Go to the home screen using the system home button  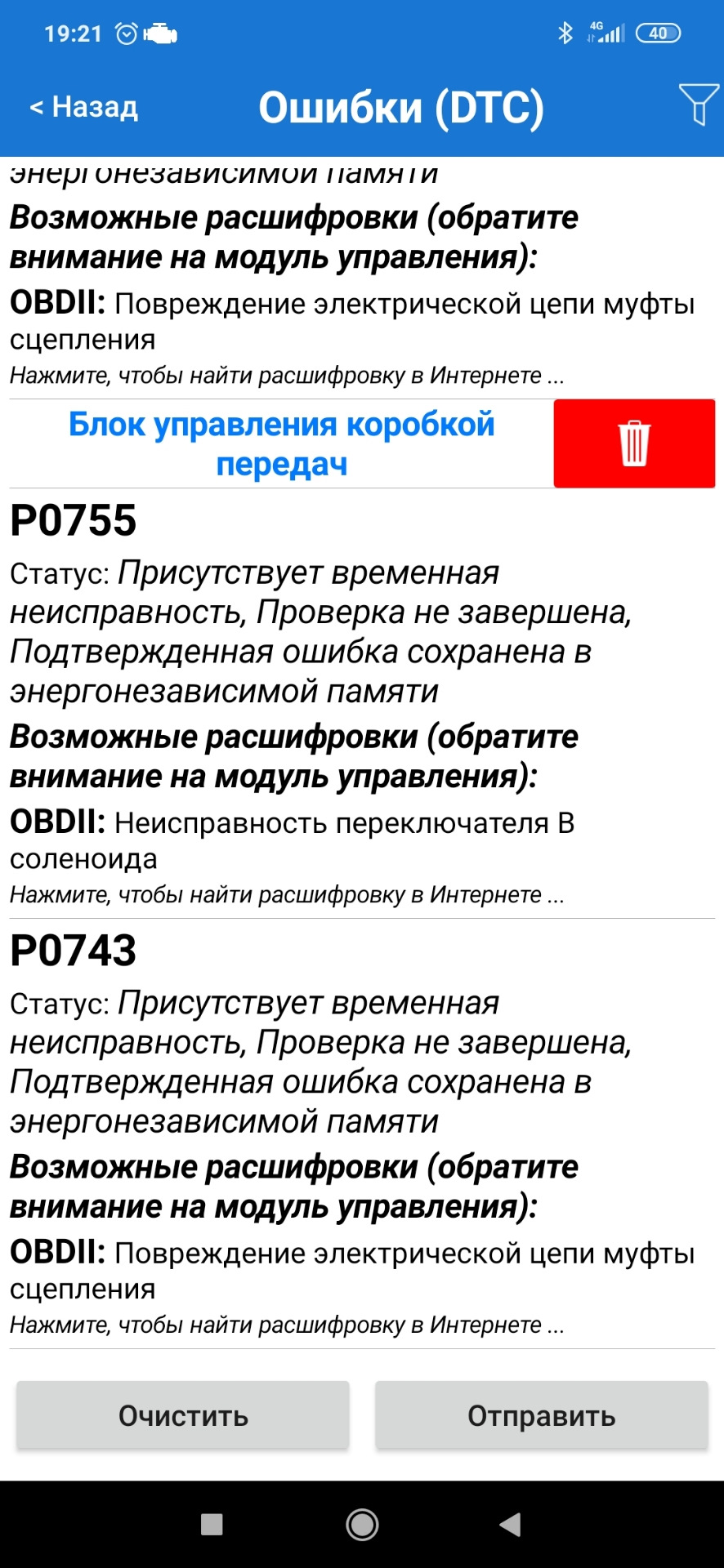coord(362,1524)
